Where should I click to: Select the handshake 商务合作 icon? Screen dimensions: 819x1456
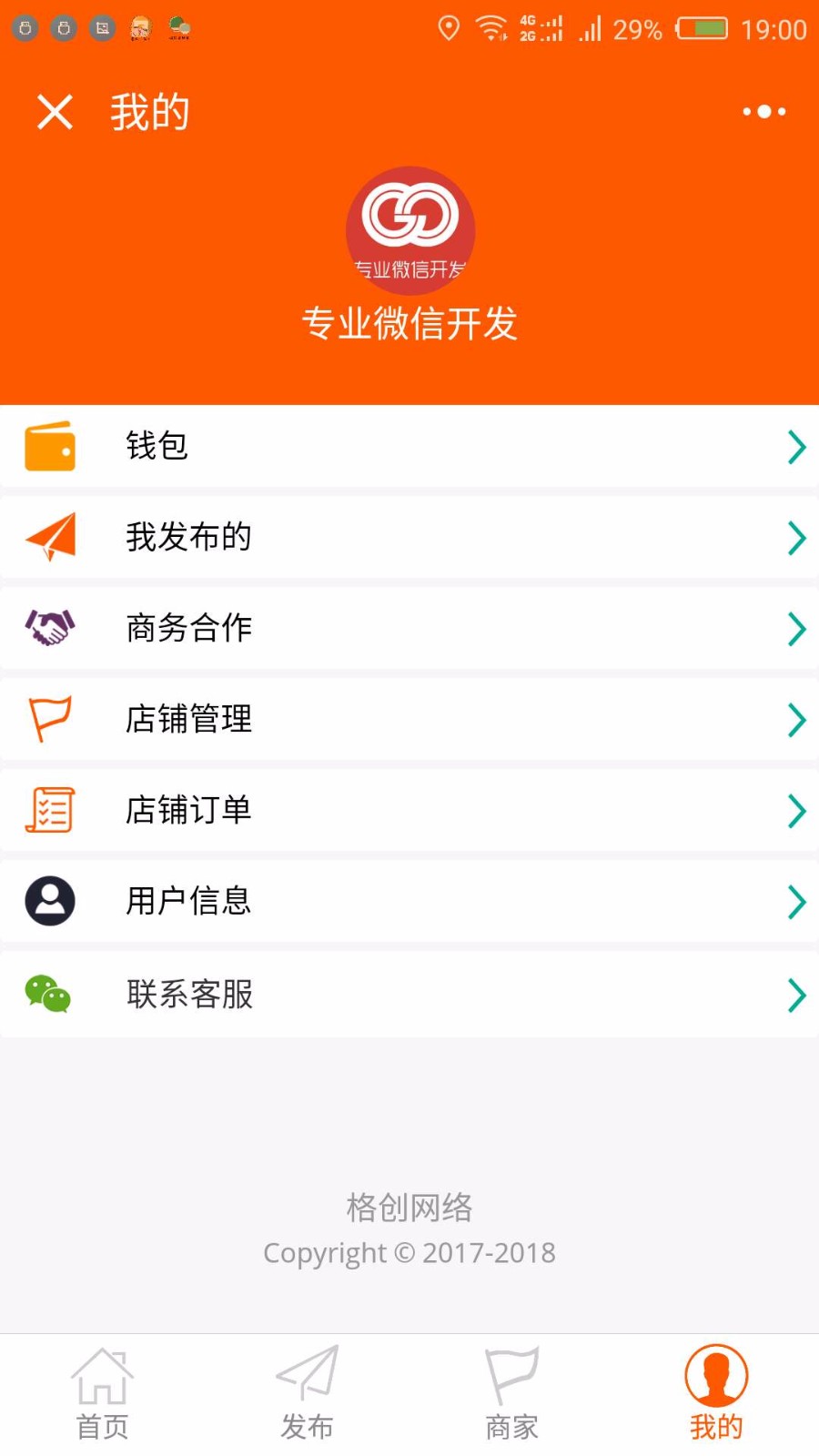[50, 628]
